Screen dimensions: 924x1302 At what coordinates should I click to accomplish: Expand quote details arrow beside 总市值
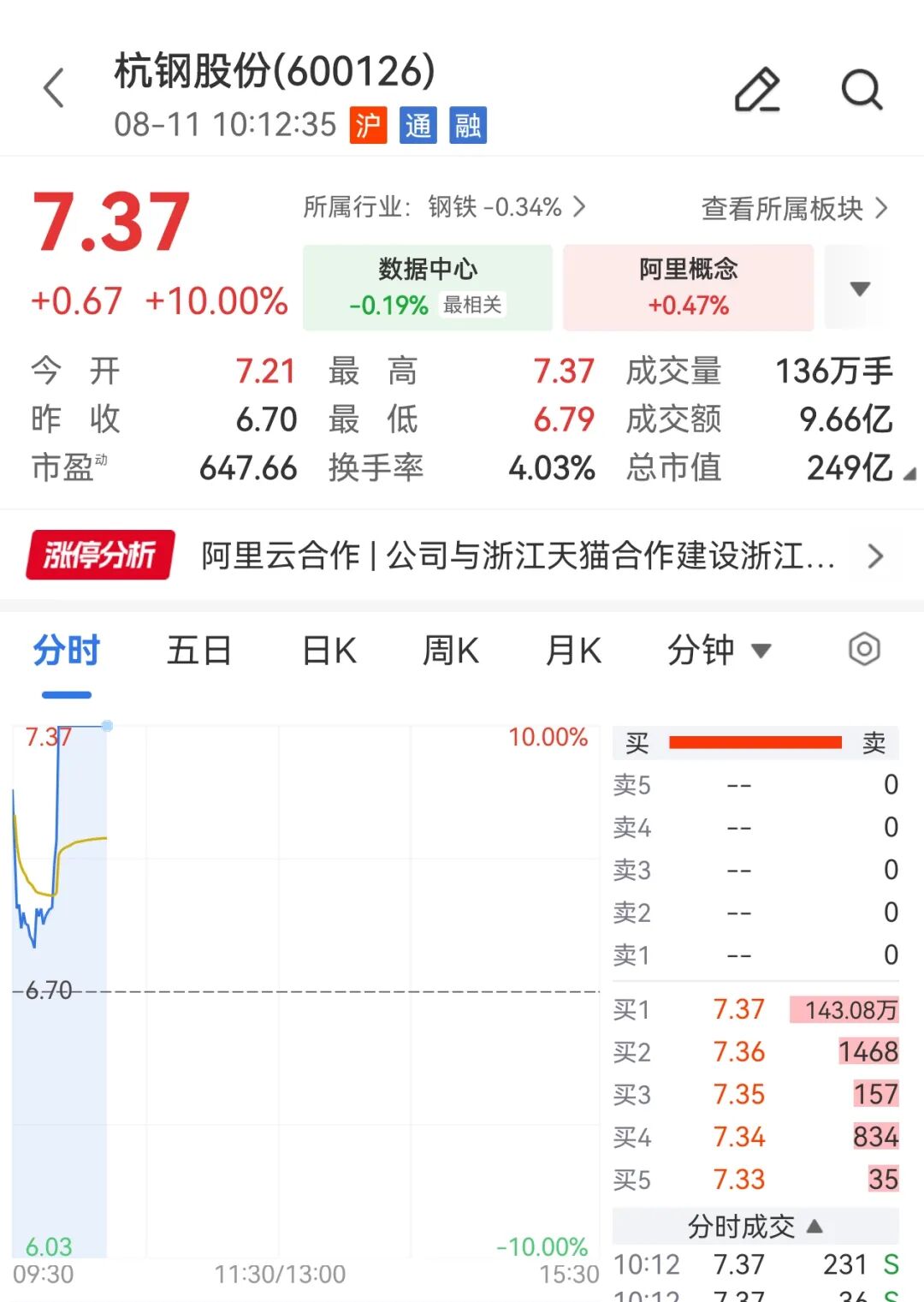(x=909, y=473)
